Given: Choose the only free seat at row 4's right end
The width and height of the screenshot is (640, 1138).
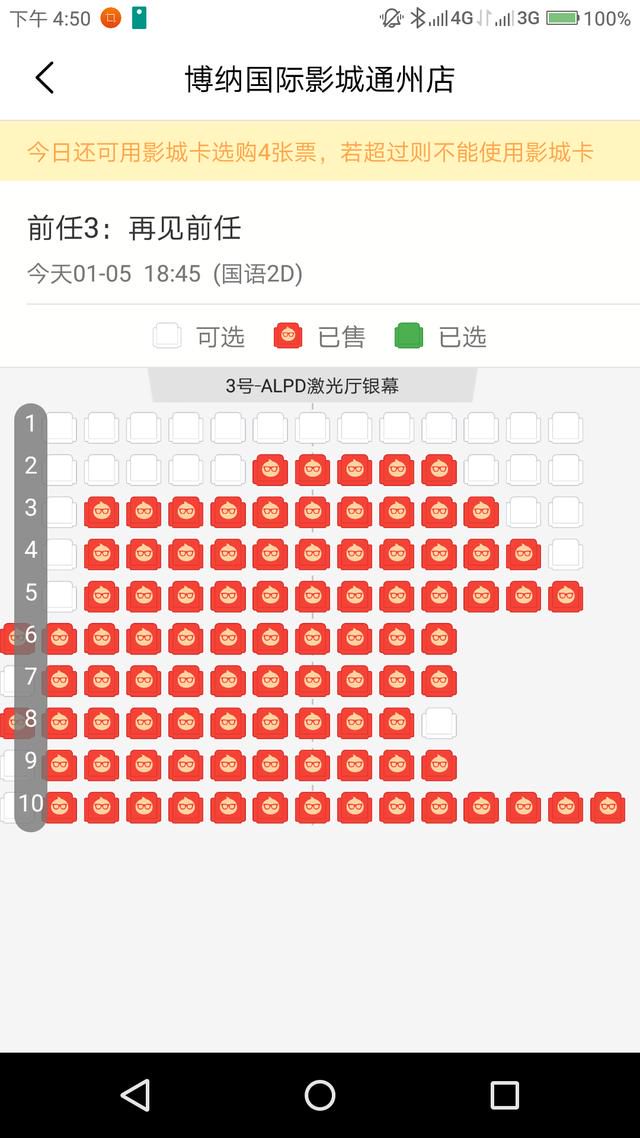Looking at the screenshot, I should tap(565, 554).
